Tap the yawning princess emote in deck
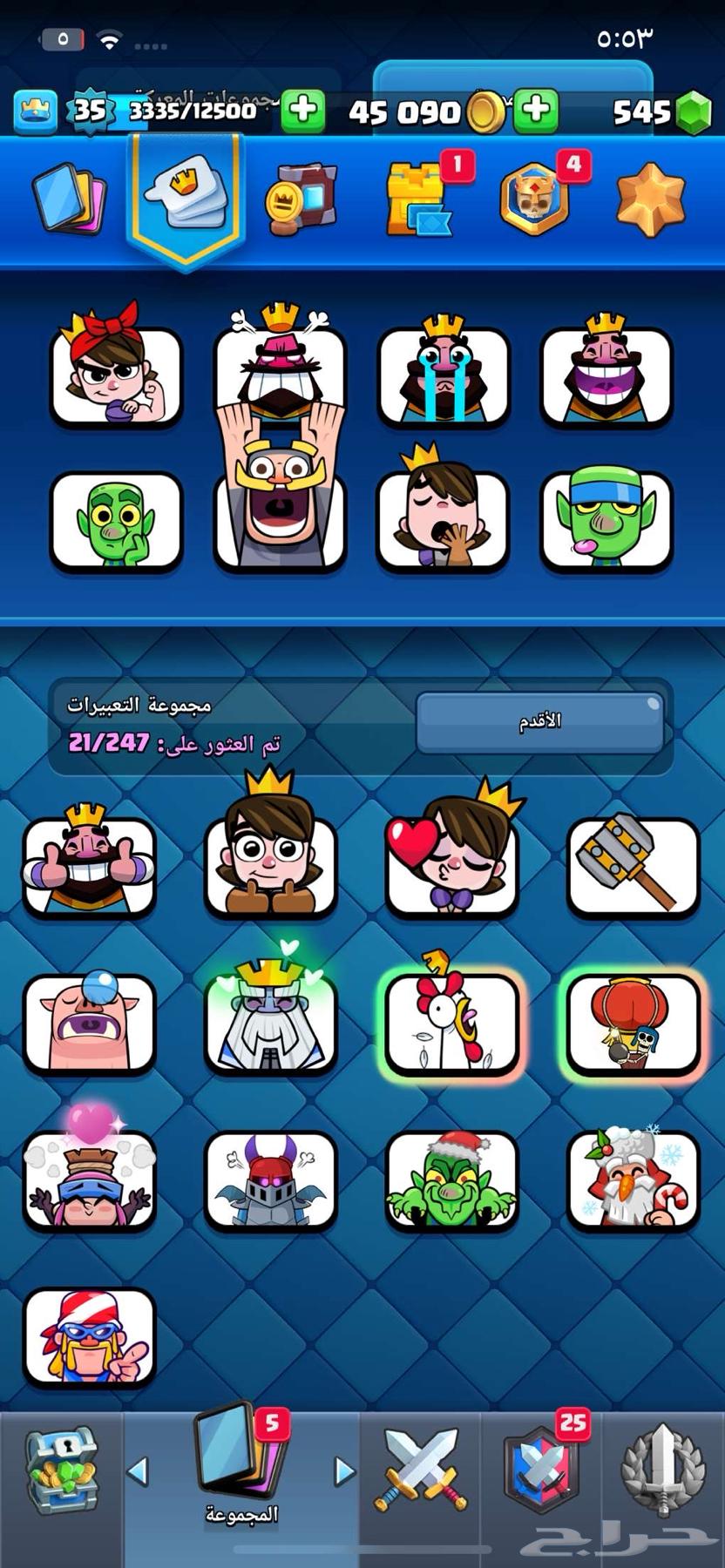The width and height of the screenshot is (725, 1568). point(443,518)
